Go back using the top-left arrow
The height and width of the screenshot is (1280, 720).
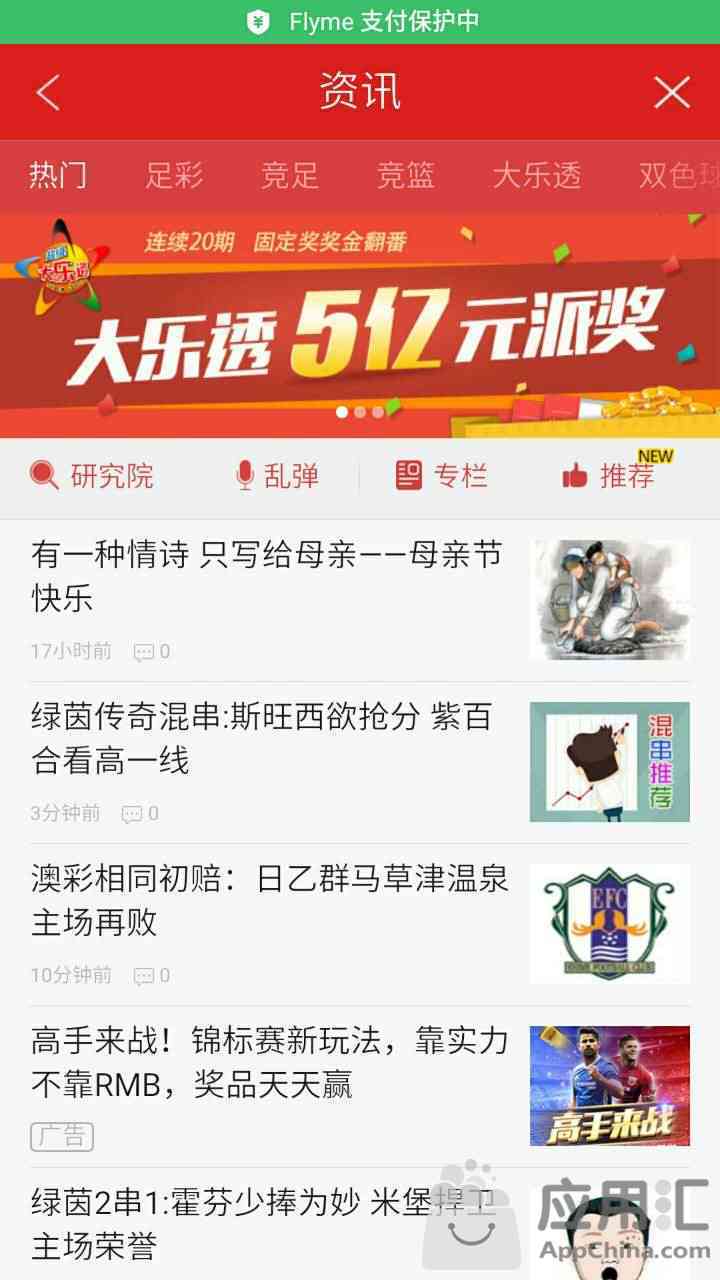coord(47,93)
